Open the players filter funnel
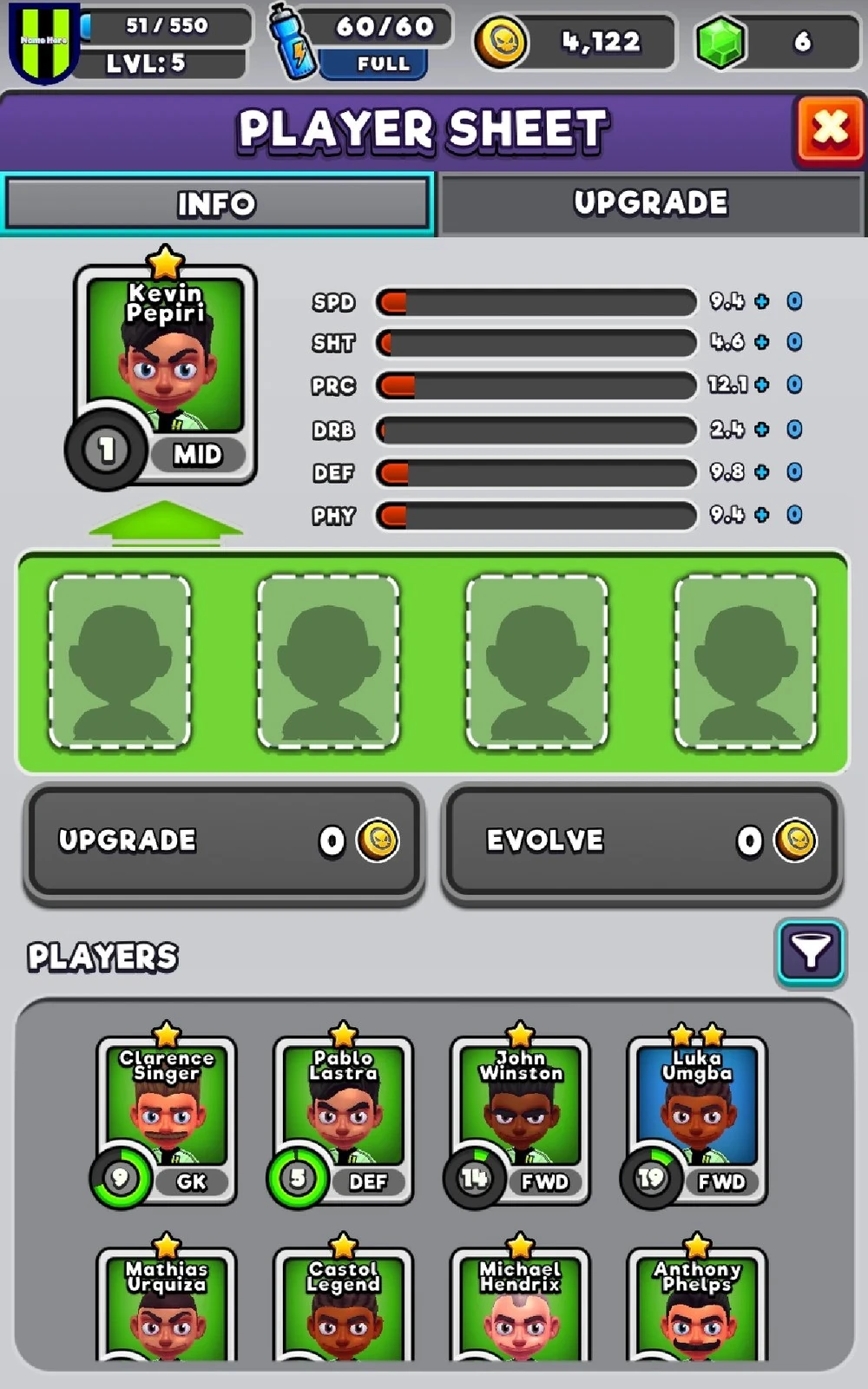This screenshot has width=868, height=1389. coord(810,952)
